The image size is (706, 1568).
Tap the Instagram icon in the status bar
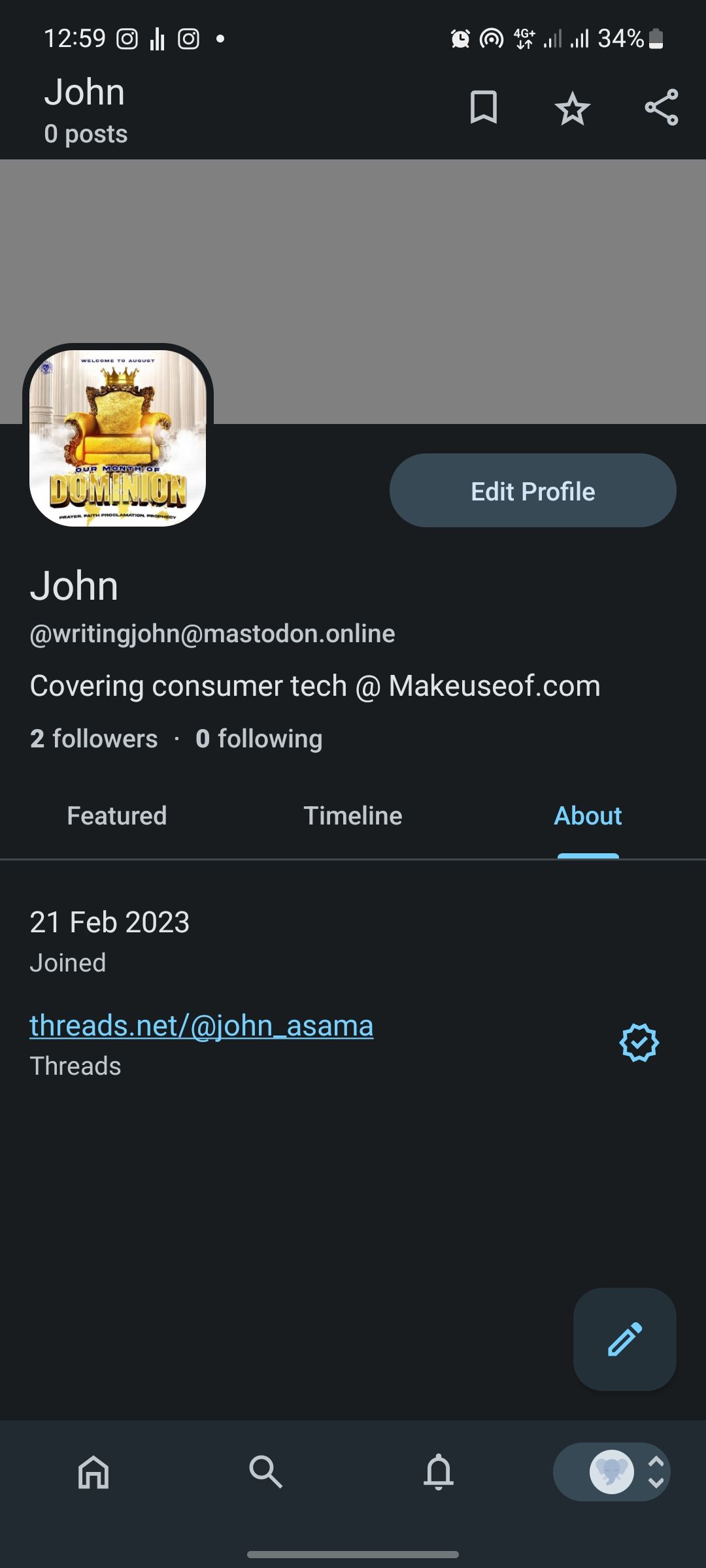click(126, 39)
